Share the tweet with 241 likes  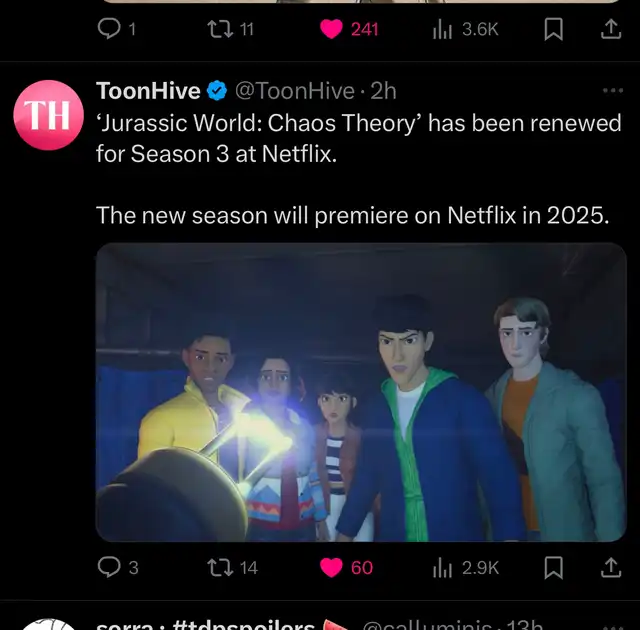pyautogui.click(x=609, y=30)
